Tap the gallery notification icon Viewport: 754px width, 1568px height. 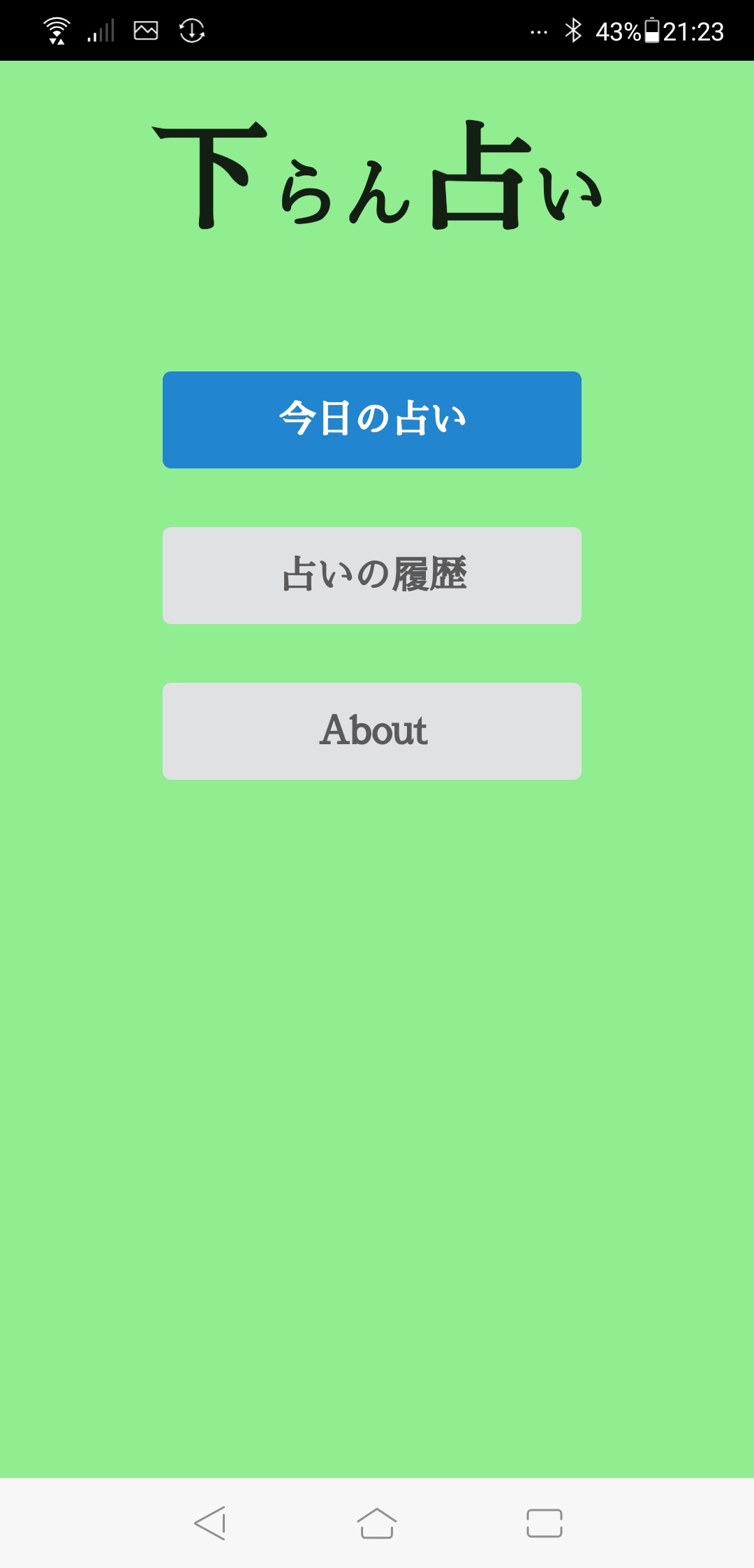point(145,31)
